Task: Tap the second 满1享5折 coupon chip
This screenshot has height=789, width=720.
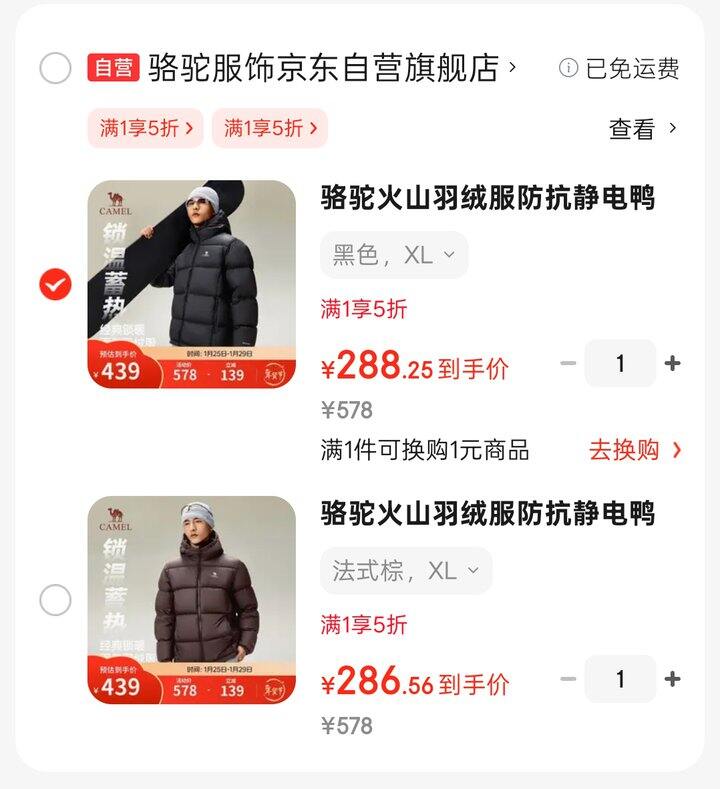Action: coord(270,128)
